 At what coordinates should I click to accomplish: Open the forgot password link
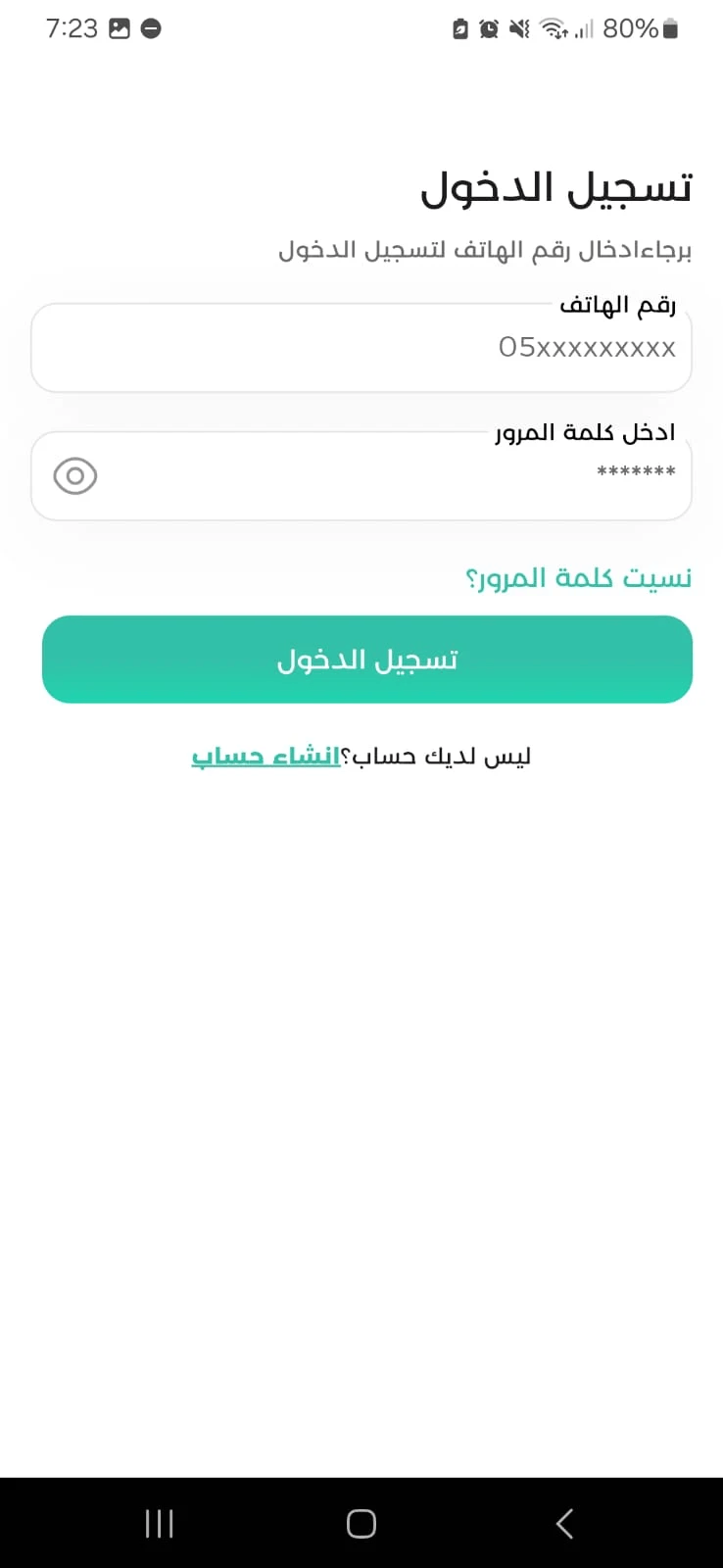tap(578, 578)
